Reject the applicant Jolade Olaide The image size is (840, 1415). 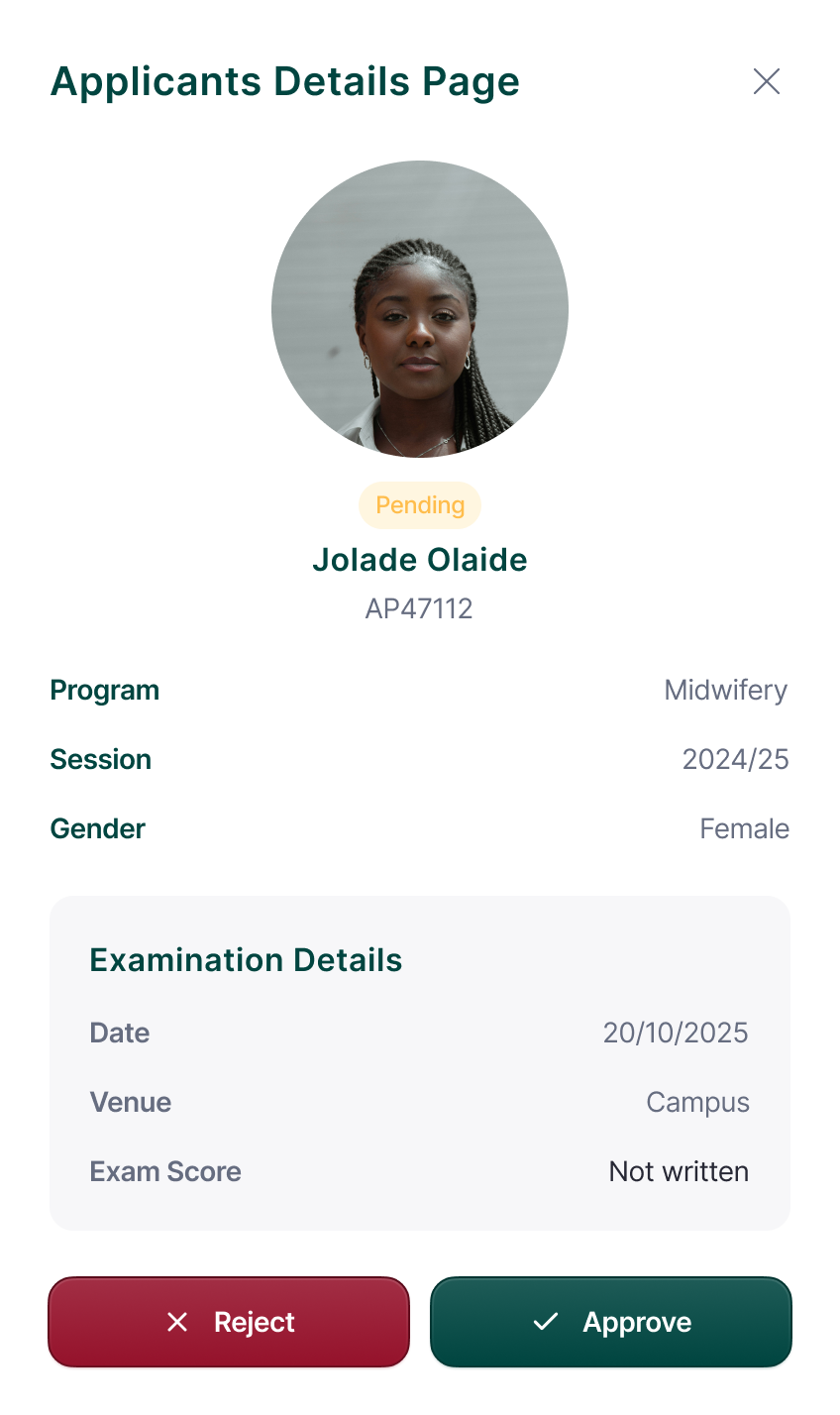[229, 1322]
